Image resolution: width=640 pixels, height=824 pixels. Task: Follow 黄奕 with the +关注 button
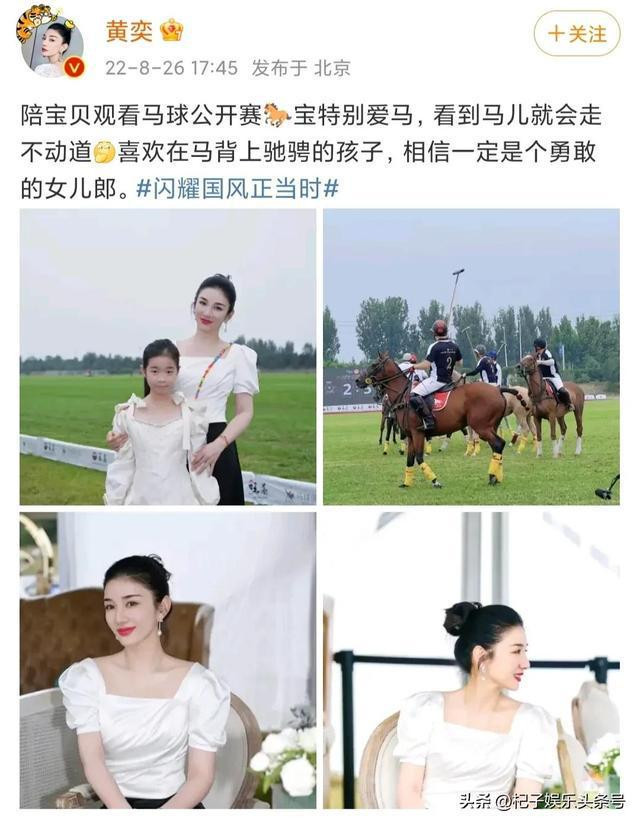[x=577, y=33]
